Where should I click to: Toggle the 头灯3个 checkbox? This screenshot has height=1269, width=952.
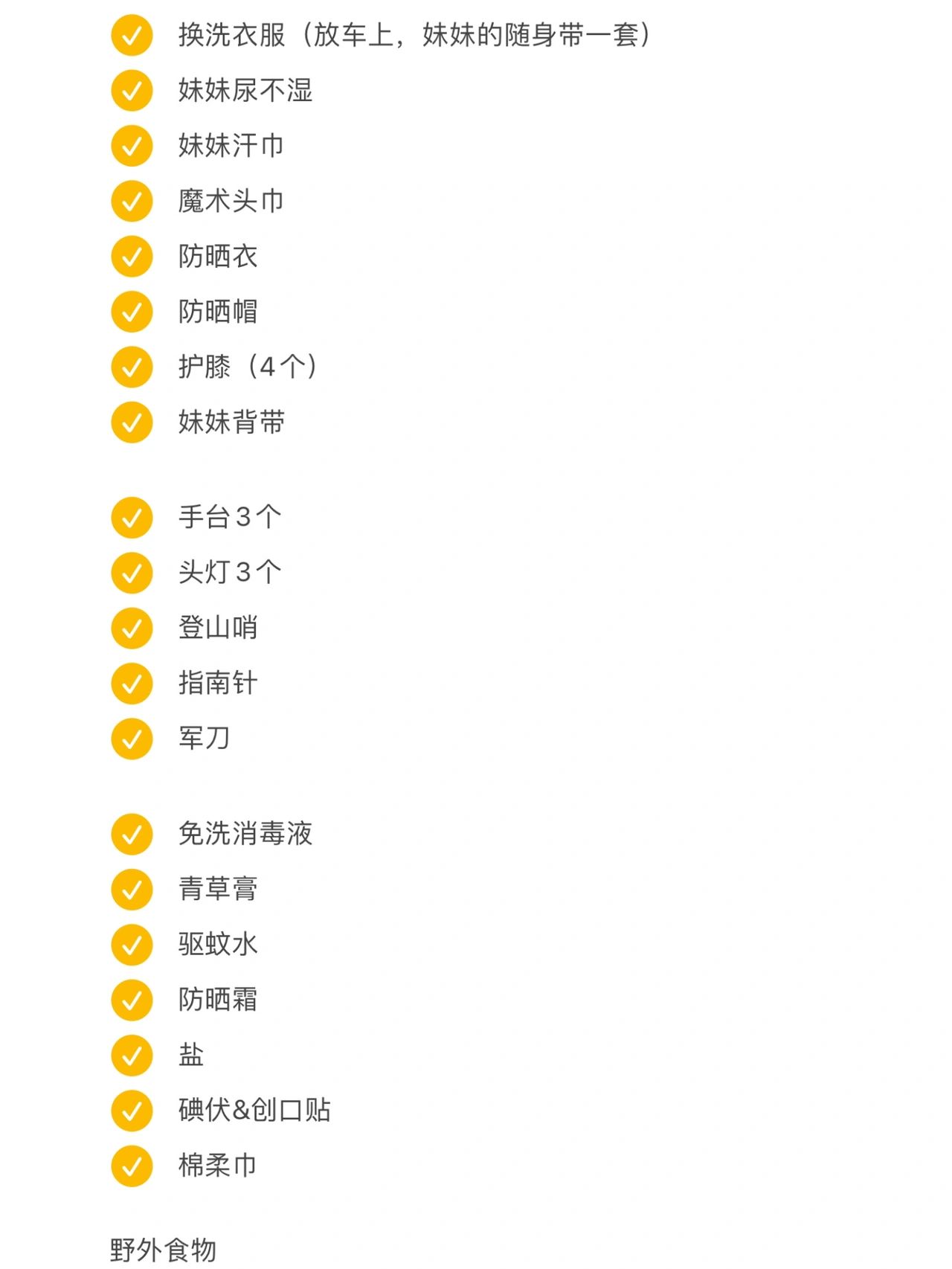pos(132,573)
